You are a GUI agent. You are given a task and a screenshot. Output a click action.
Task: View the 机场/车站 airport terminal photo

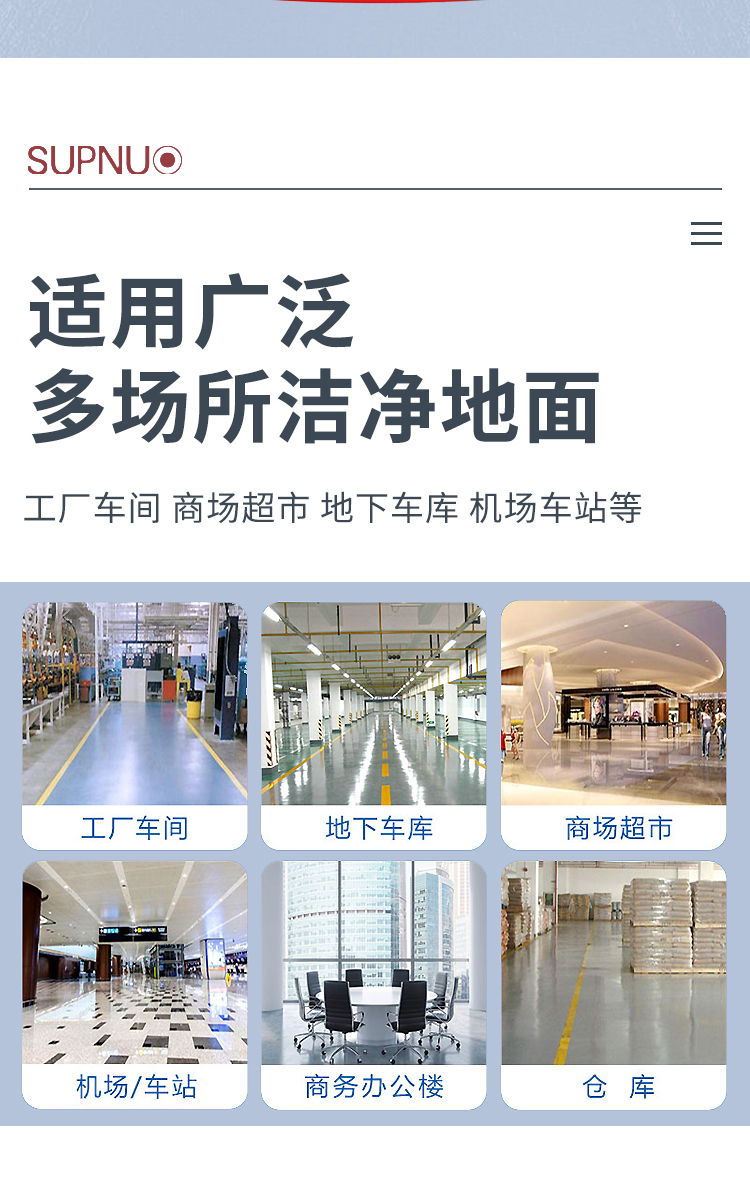click(135, 960)
